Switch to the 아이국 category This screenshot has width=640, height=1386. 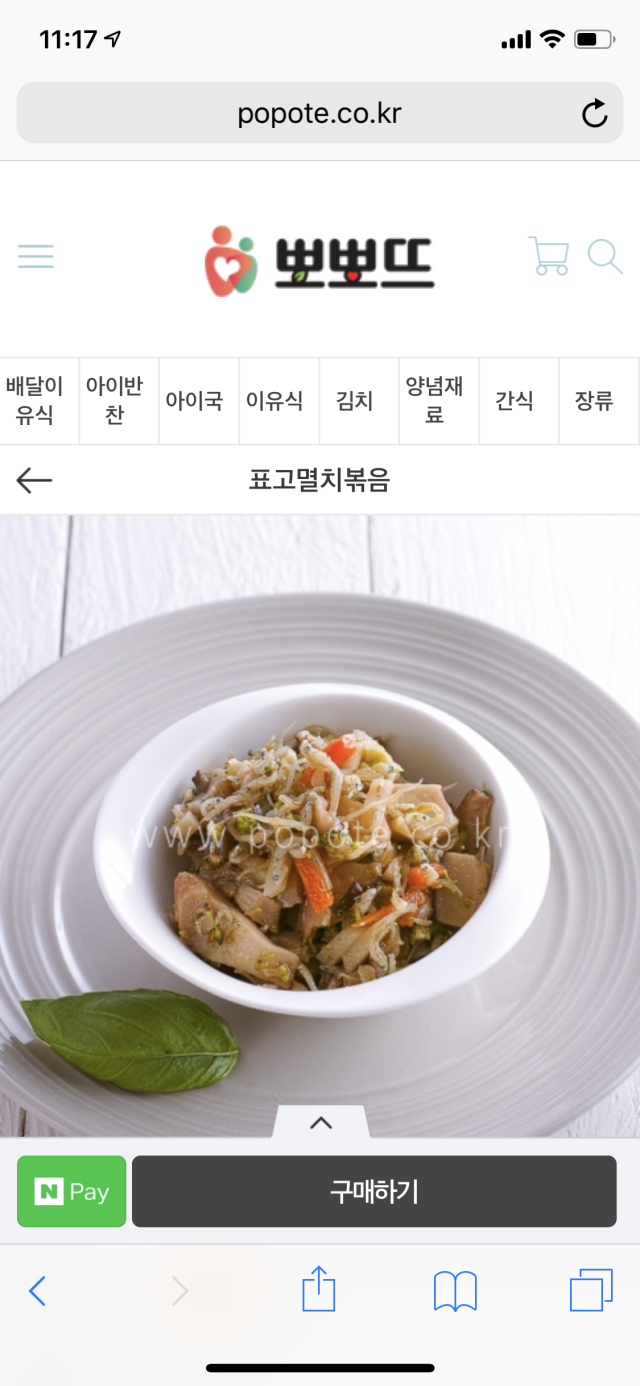click(x=195, y=401)
